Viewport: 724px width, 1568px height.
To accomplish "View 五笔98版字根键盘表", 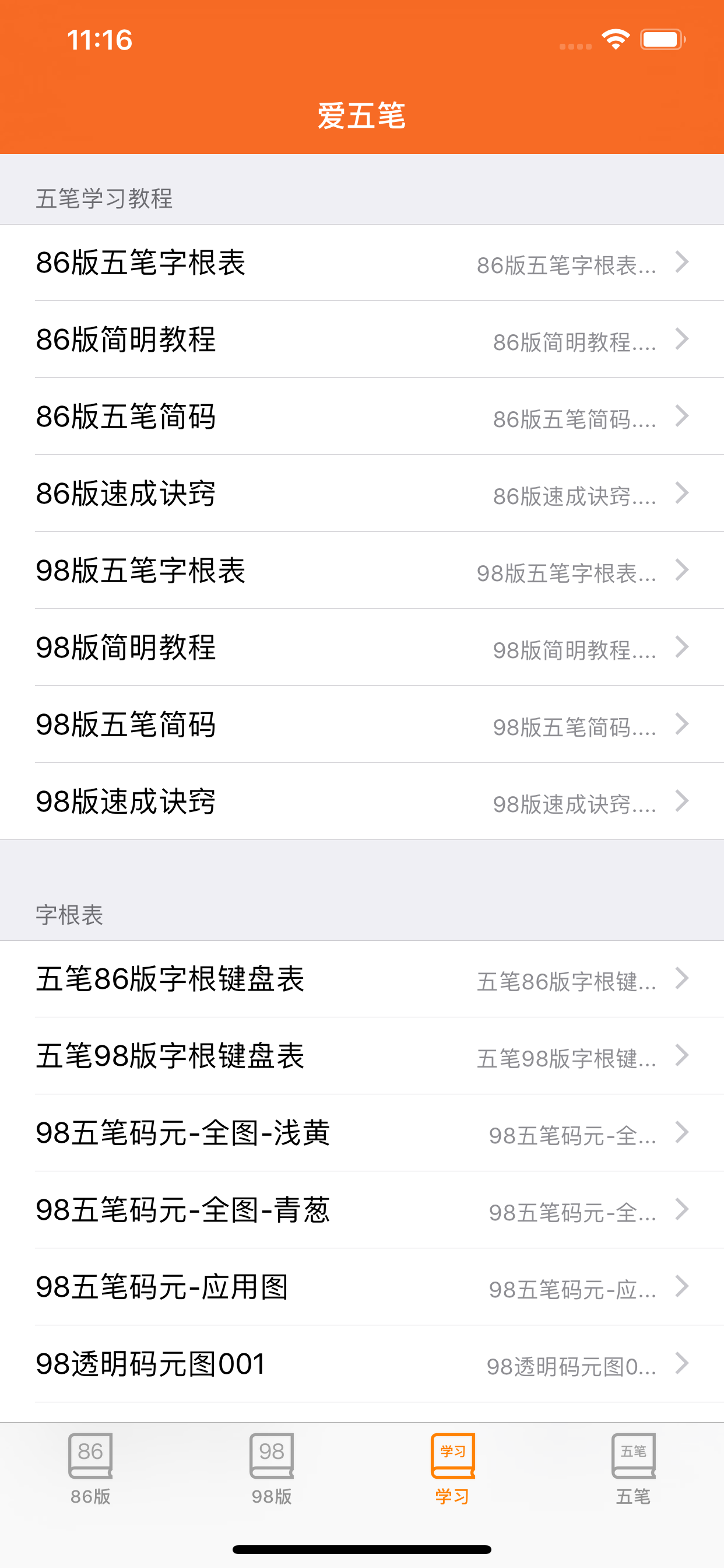I will (361, 1056).
